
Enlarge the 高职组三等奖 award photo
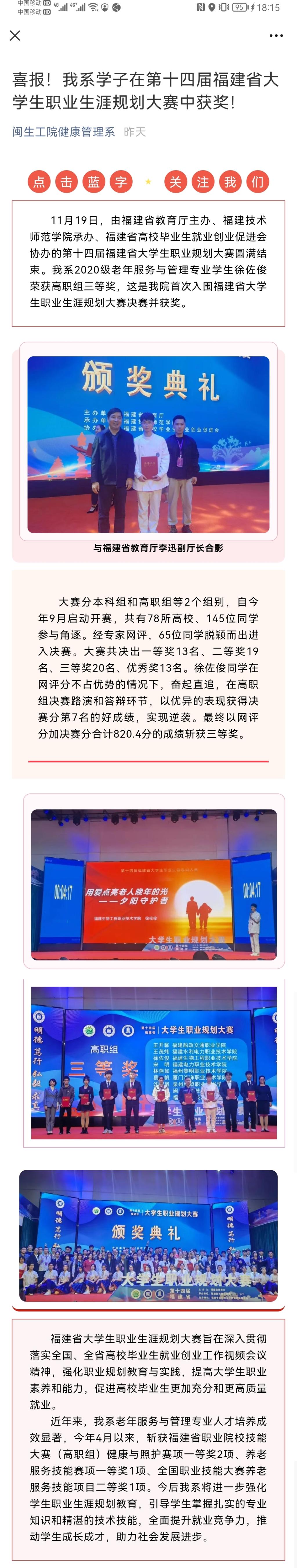pos(153,1062)
